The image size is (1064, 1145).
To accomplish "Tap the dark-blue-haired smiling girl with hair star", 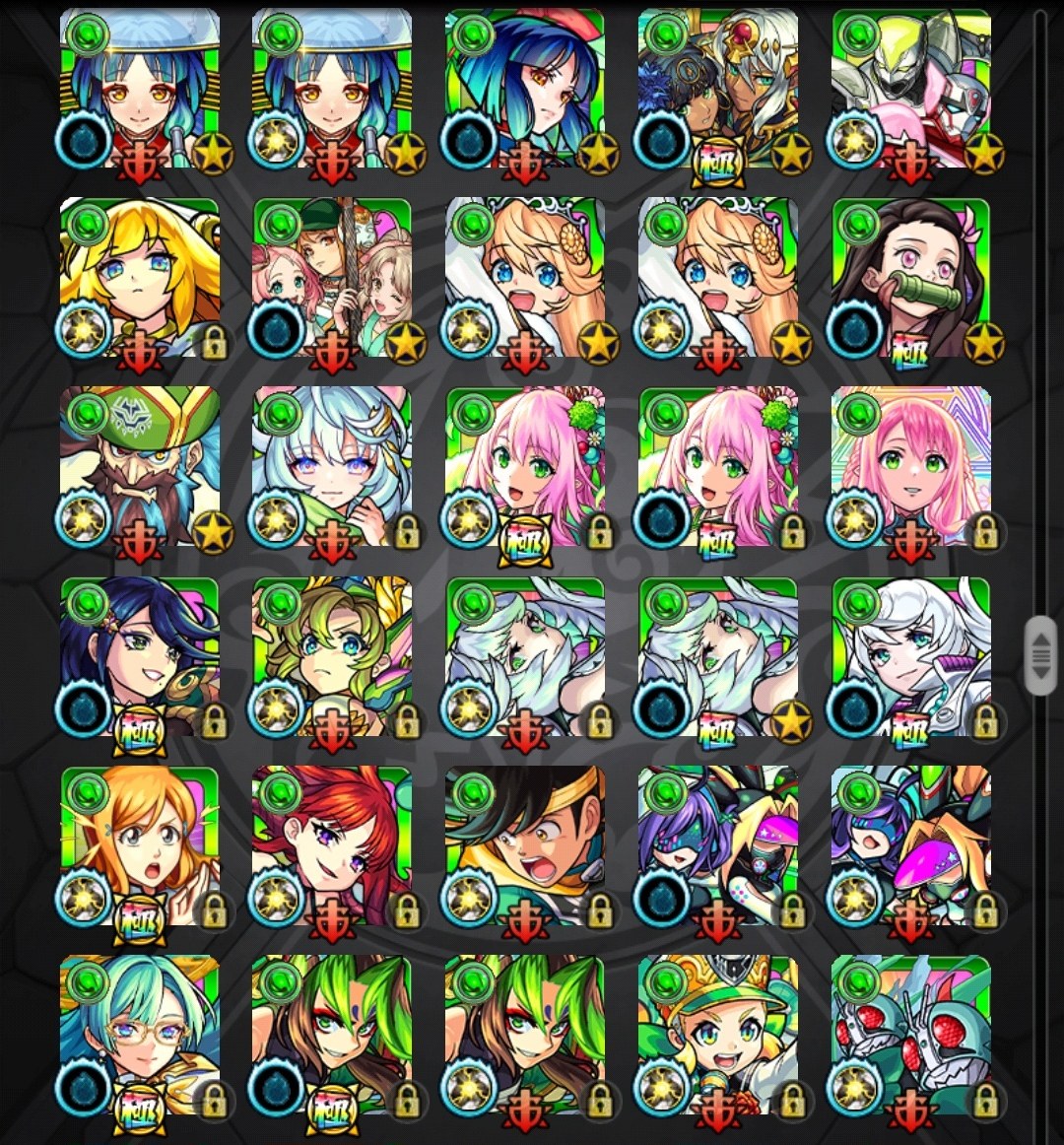I will coord(139,656).
